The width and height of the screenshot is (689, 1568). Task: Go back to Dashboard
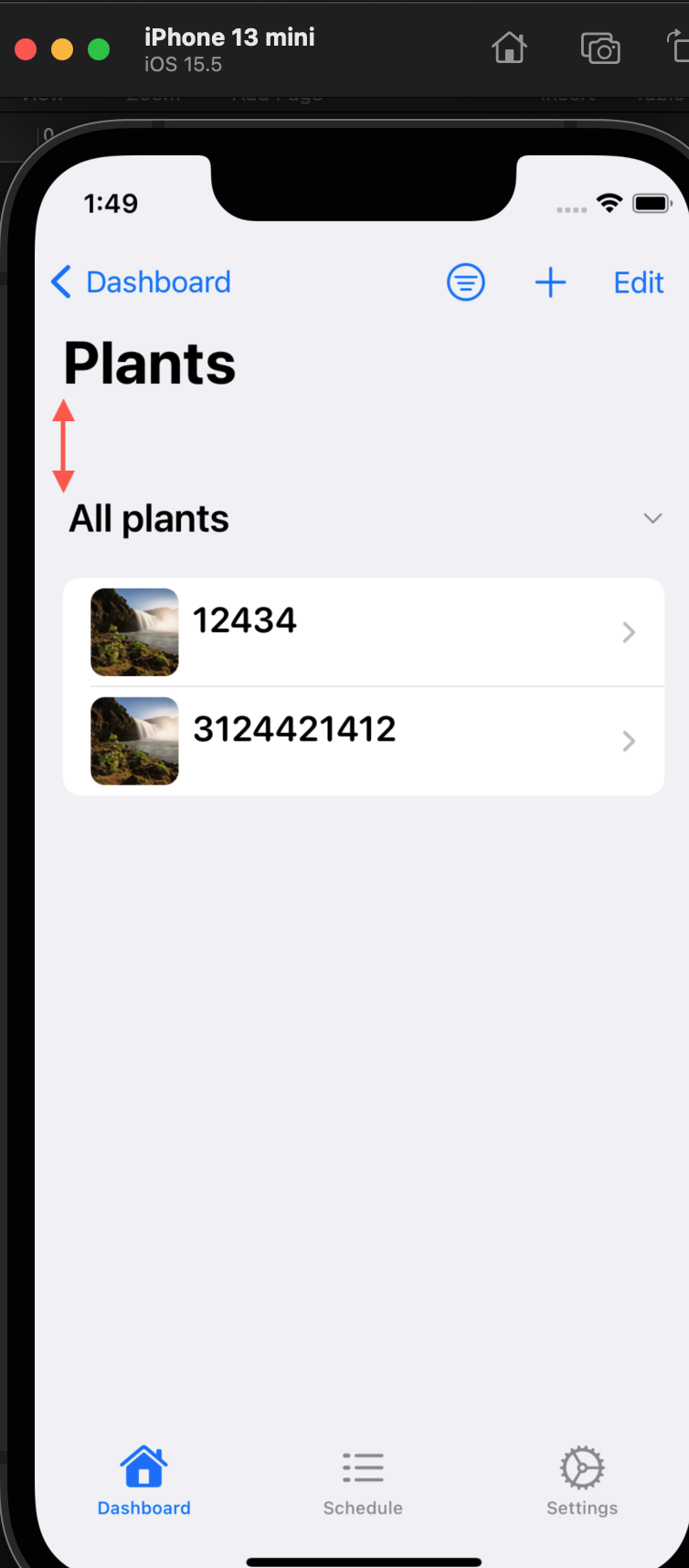pos(141,282)
